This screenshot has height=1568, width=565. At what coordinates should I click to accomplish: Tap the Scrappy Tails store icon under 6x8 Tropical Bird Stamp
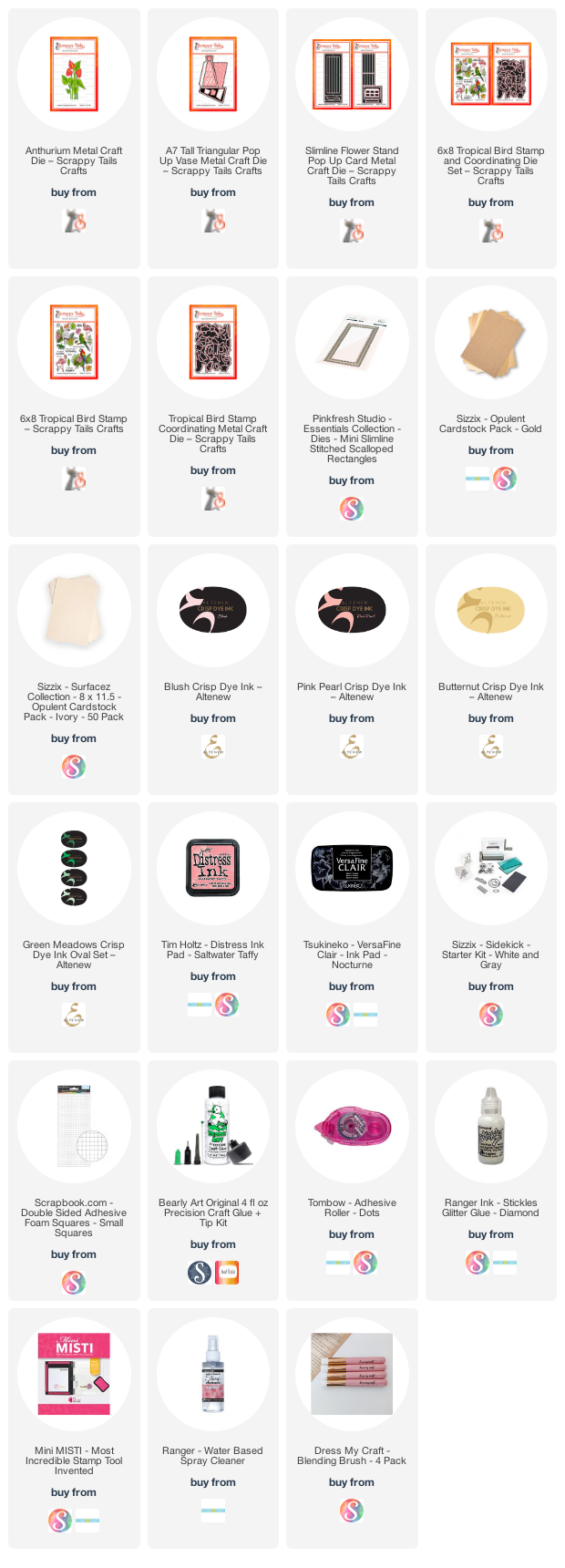(74, 479)
